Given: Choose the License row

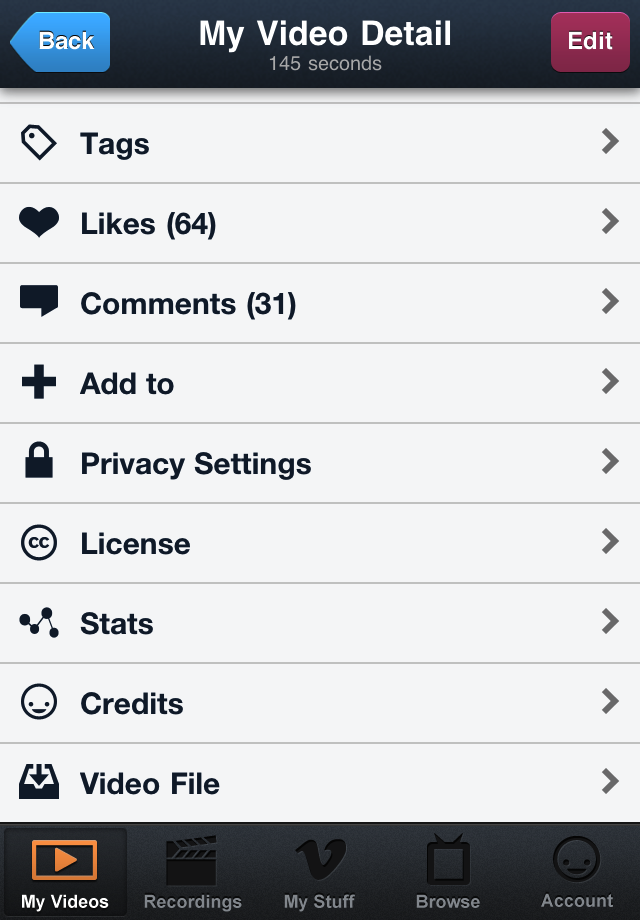Looking at the screenshot, I should coord(320,544).
